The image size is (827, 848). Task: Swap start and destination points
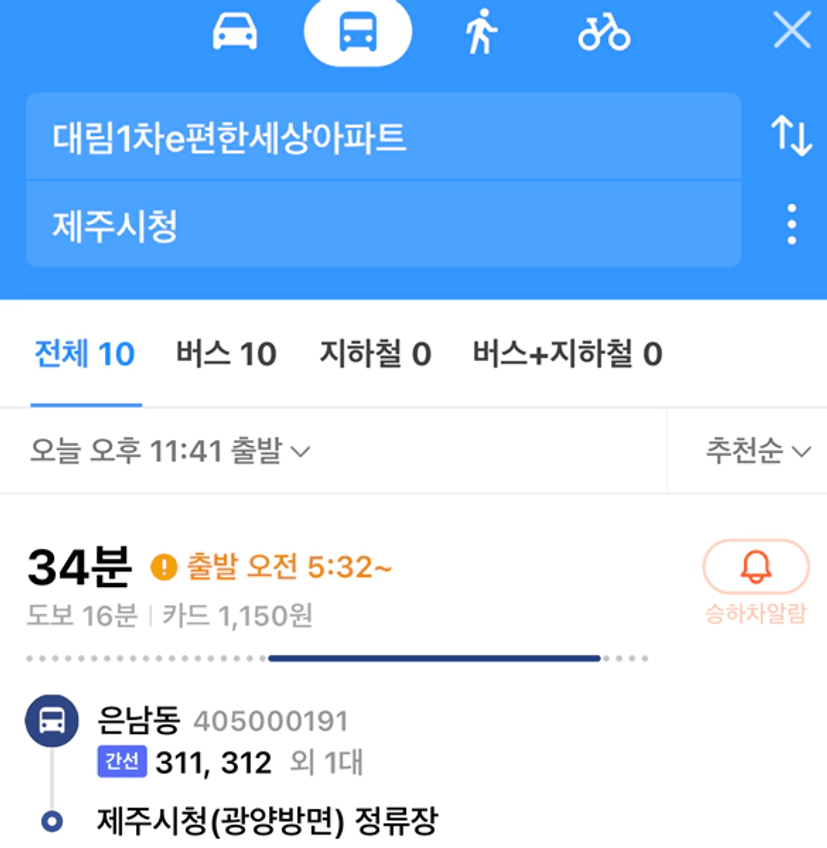tap(791, 136)
